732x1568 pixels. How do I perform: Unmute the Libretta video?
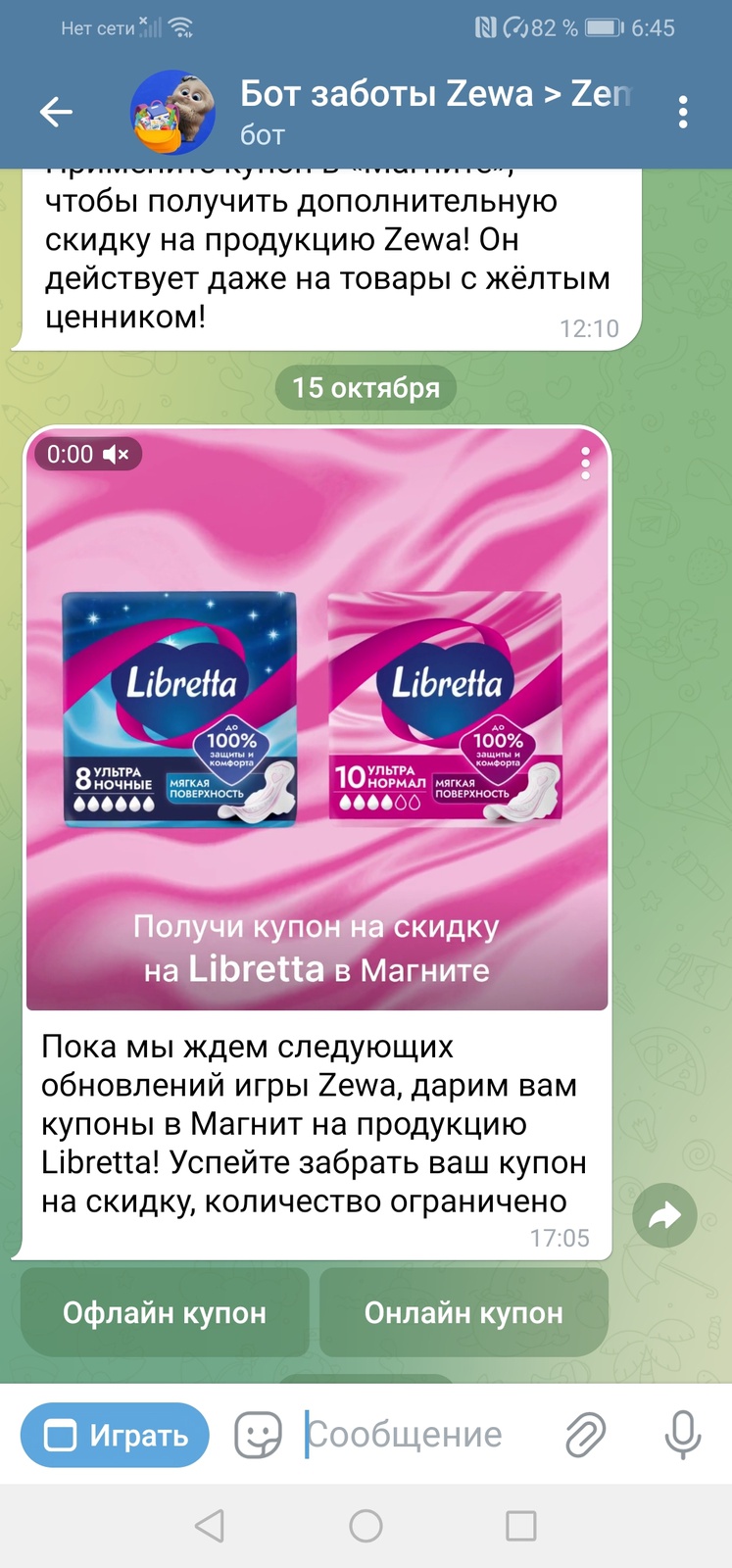[x=116, y=455]
